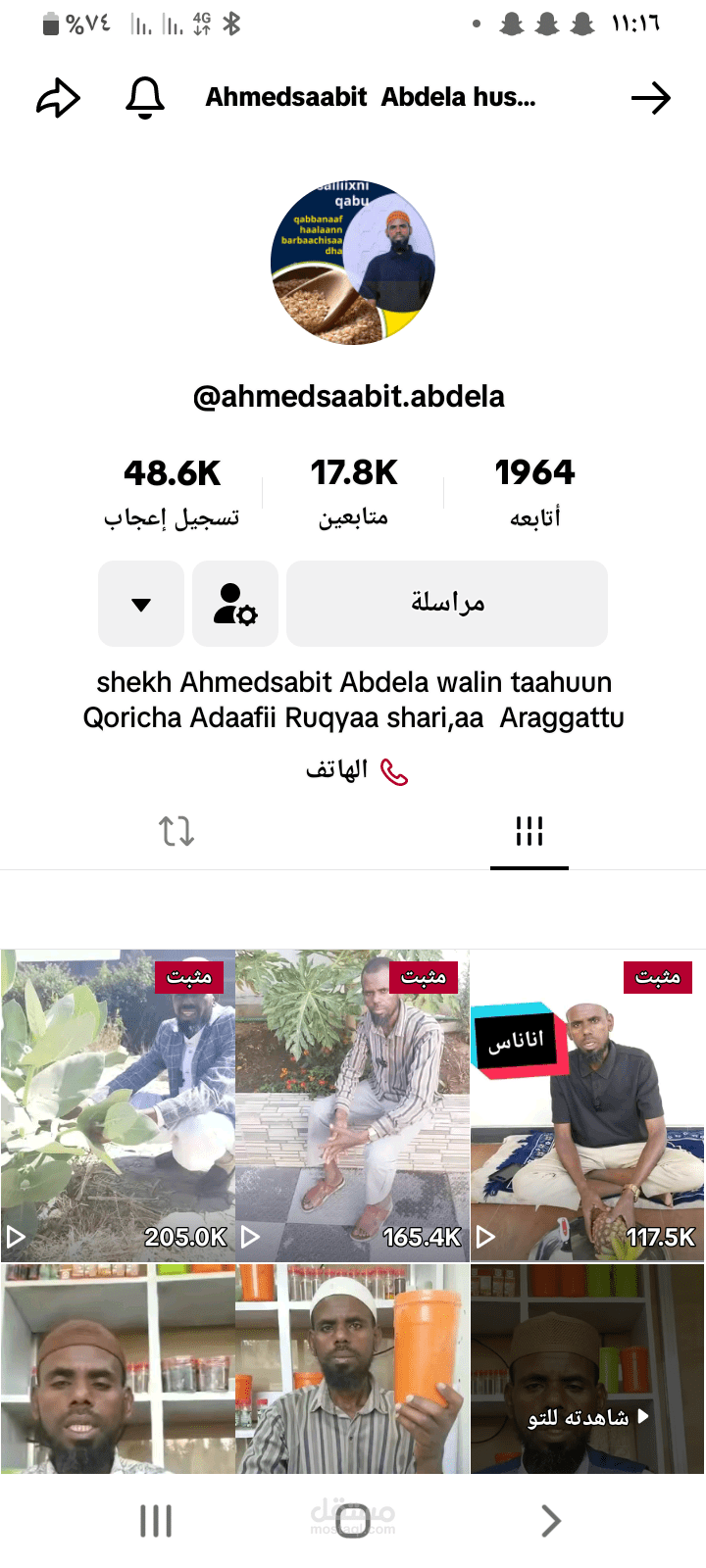Open the 48.6K likes تسجيل إعجاب counter
Screen dimensions: 706x1568
point(173,490)
